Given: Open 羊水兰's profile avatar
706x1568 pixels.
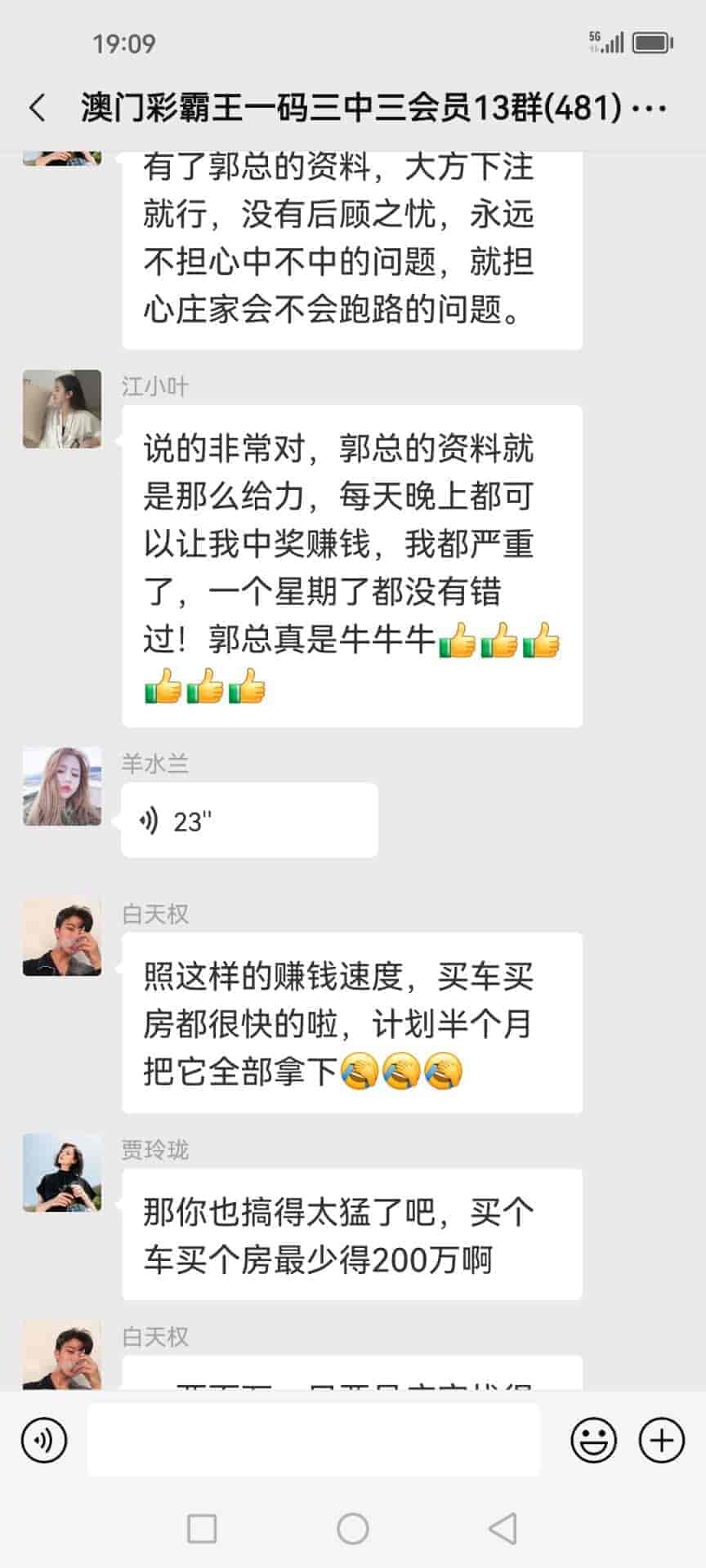Looking at the screenshot, I should coord(62,786).
